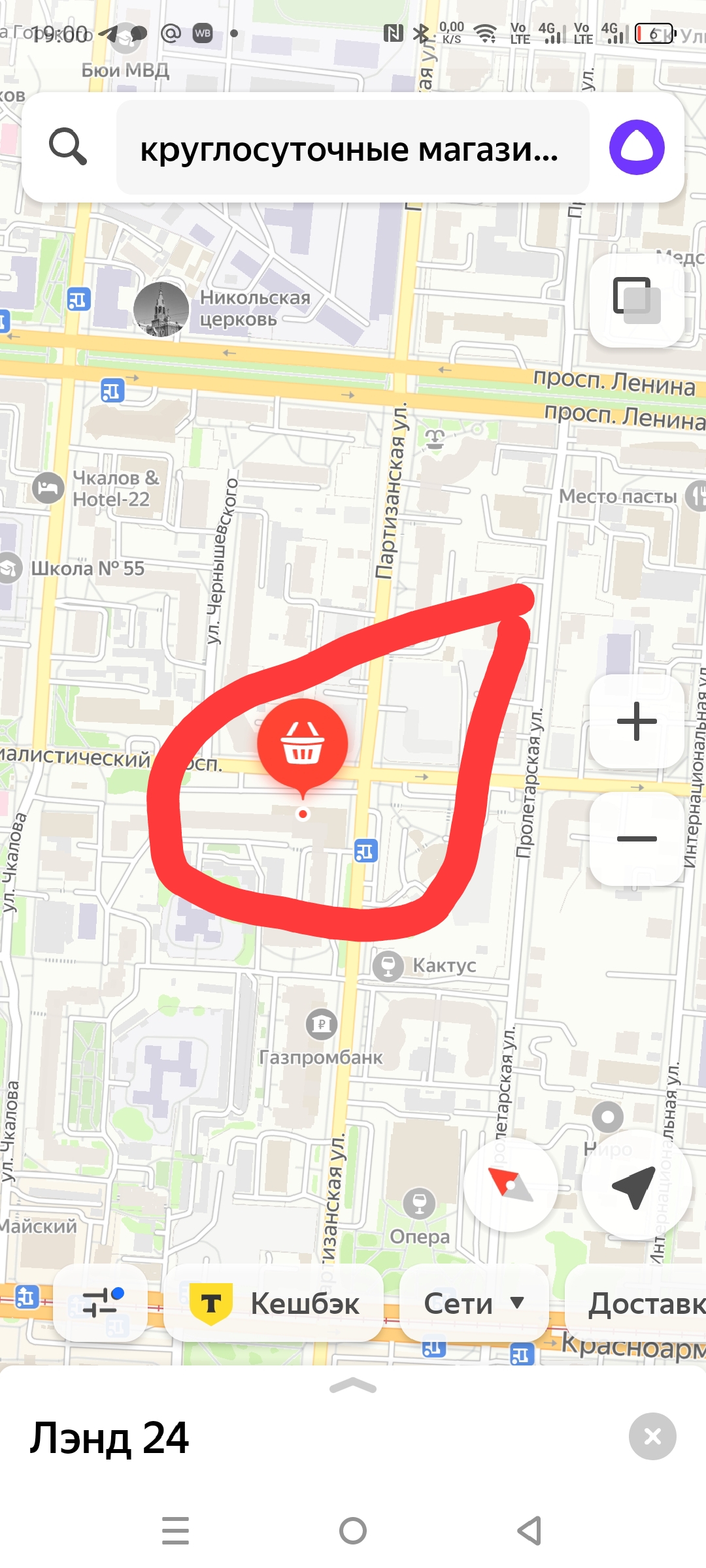Open Никольская церковь place on map
Image resolution: width=706 pixels, height=1568 pixels.
[x=161, y=309]
